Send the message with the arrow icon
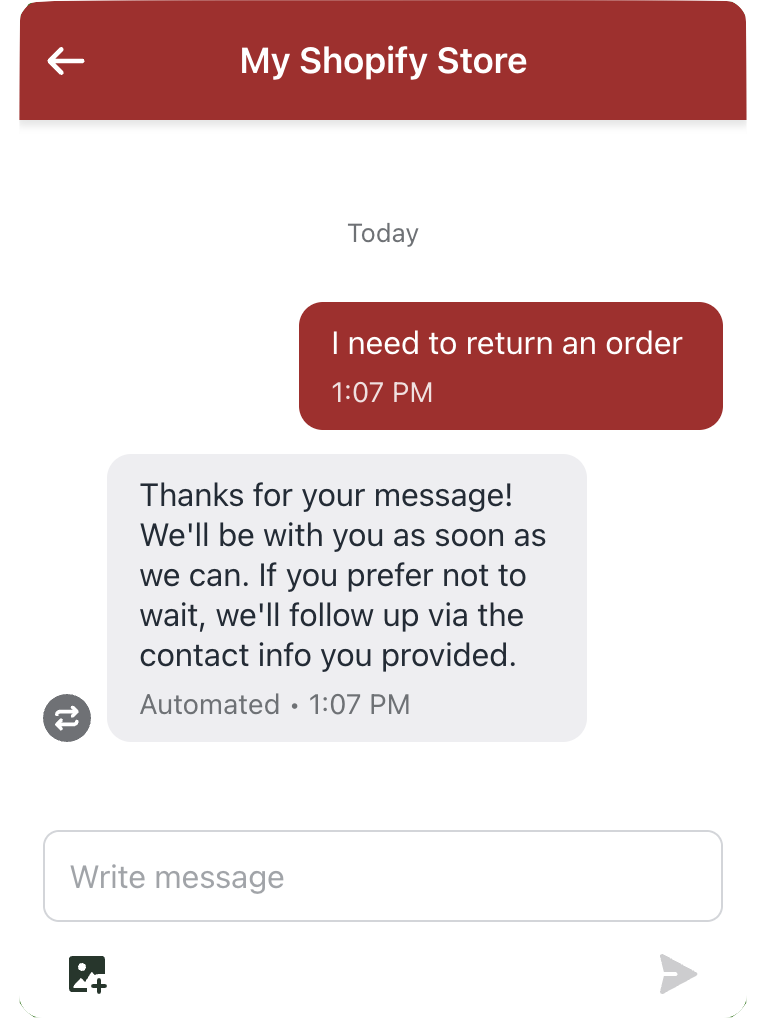The image size is (773, 1020). (677, 974)
